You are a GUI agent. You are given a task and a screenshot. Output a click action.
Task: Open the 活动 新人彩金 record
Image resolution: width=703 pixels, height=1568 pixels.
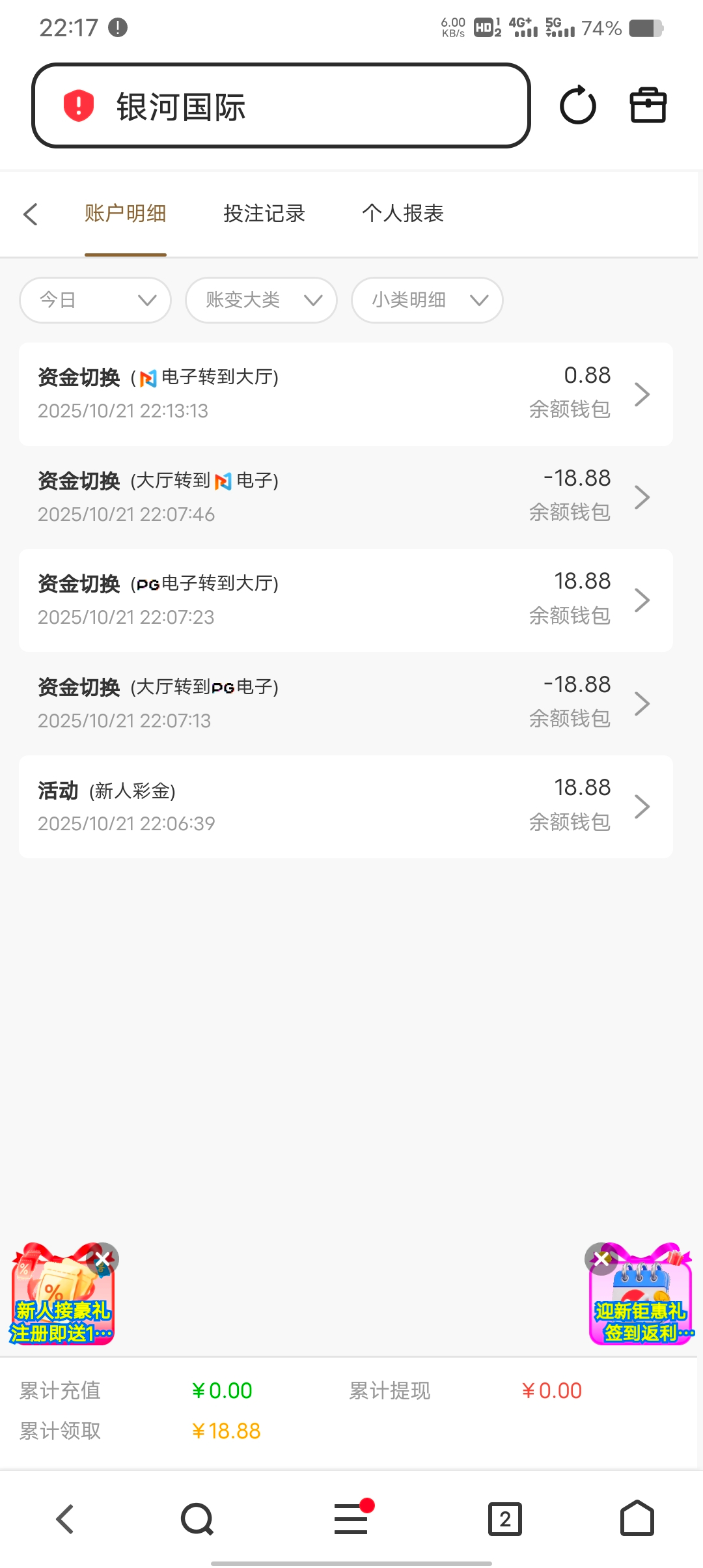point(345,806)
